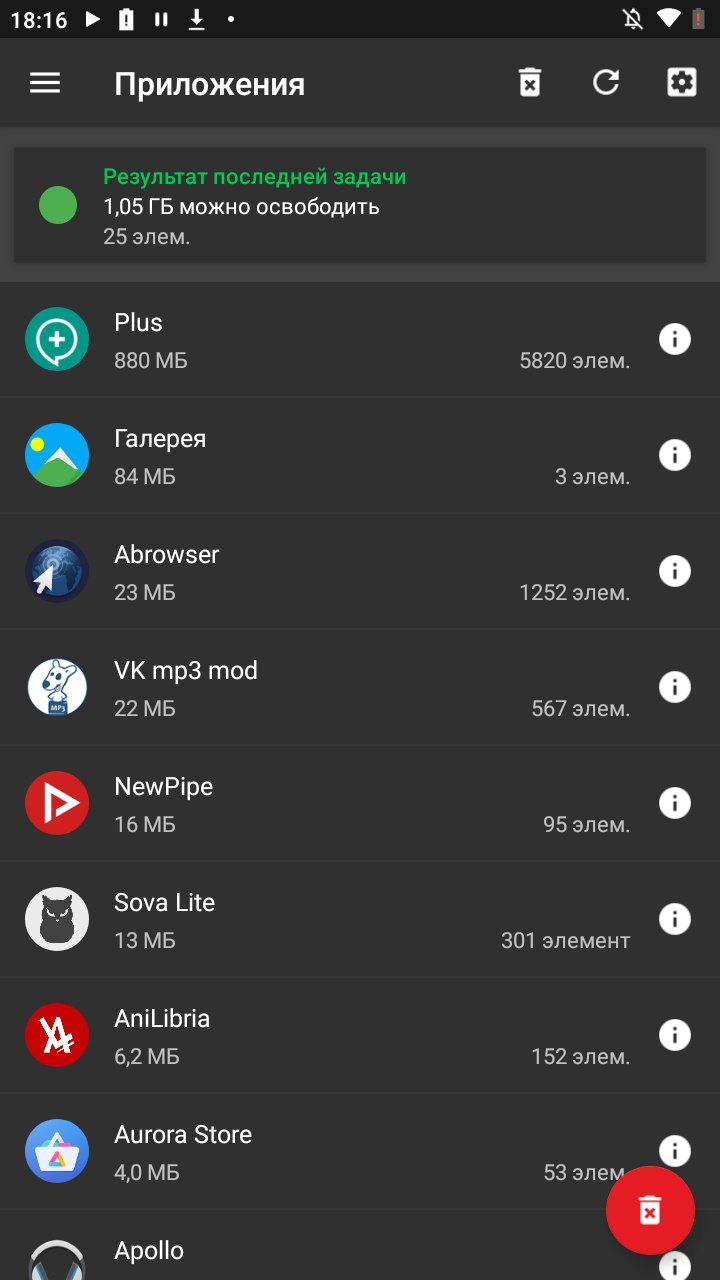Refresh the applications scan
The height and width of the screenshot is (1280, 720).
coord(606,83)
